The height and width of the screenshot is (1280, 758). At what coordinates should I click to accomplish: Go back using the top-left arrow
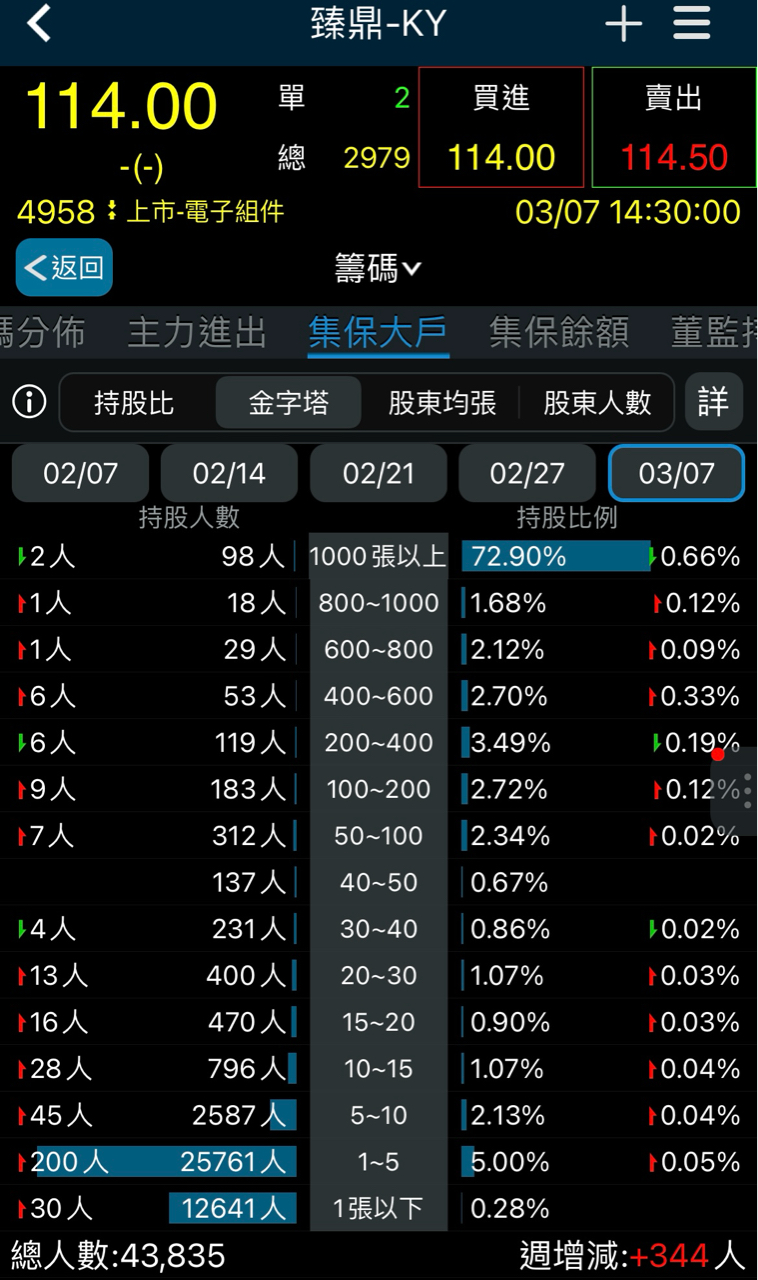(39, 23)
